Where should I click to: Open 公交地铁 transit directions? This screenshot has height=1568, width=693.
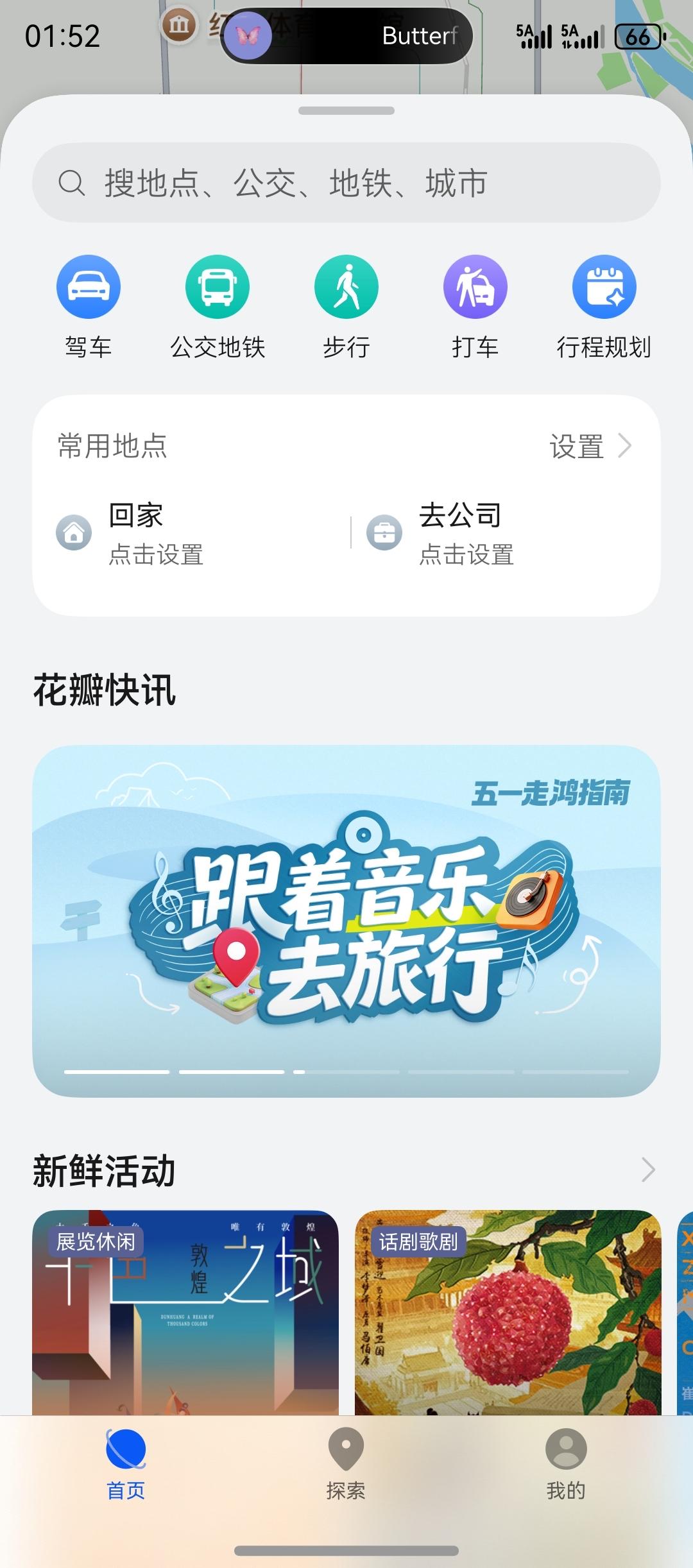pyautogui.click(x=218, y=287)
